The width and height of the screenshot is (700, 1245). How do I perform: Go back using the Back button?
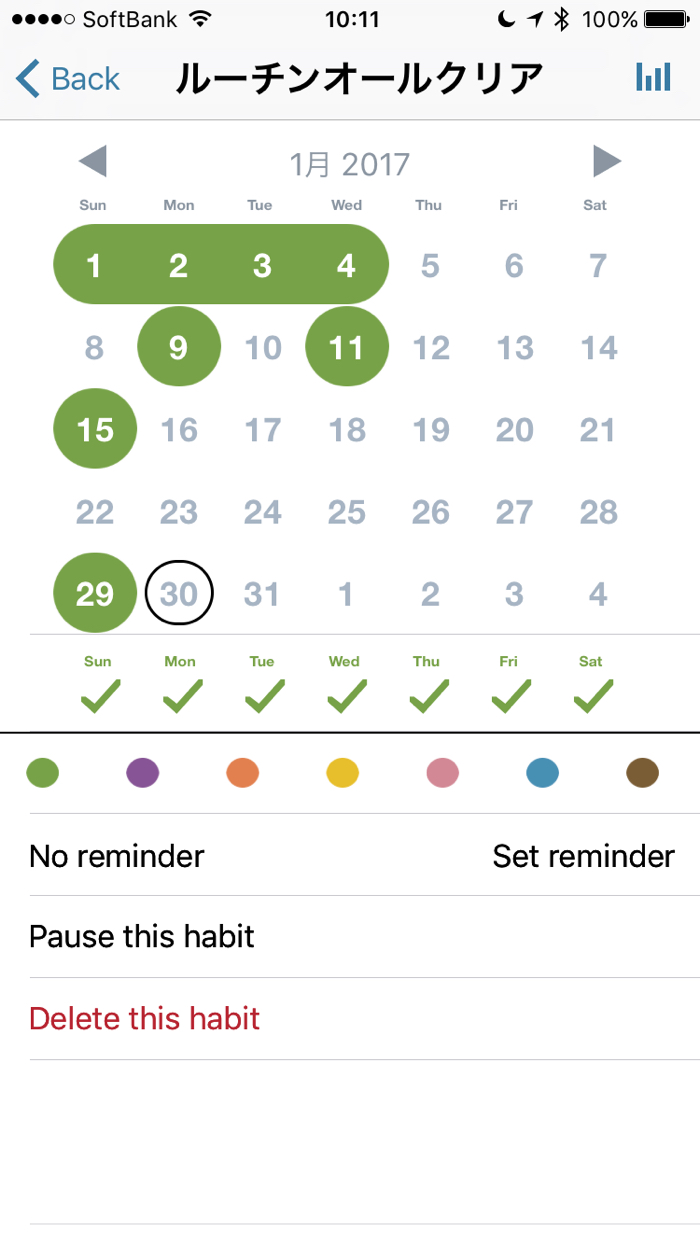(68, 78)
